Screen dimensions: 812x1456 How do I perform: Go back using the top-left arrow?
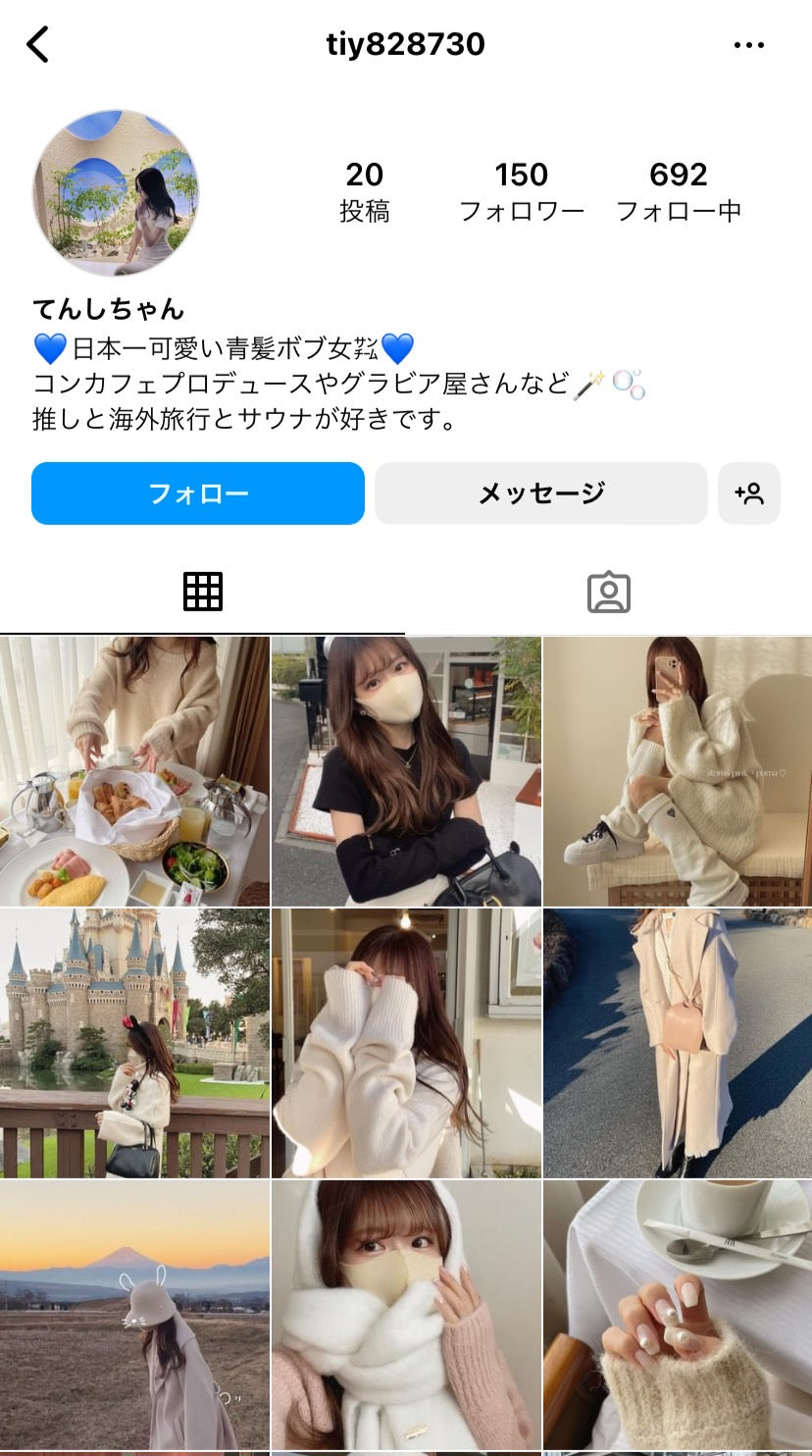click(x=38, y=44)
